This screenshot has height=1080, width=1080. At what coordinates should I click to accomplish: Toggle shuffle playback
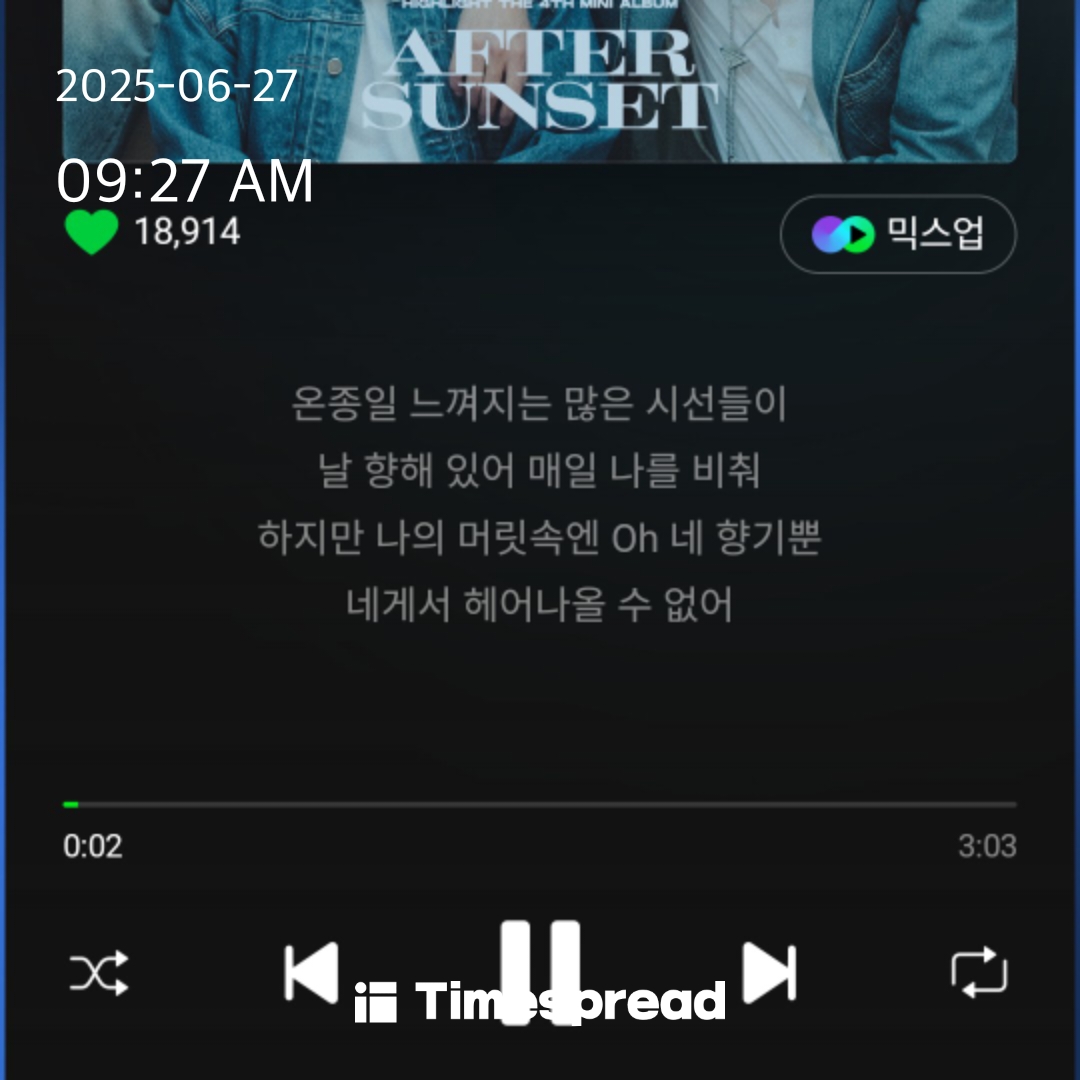[x=98, y=973]
